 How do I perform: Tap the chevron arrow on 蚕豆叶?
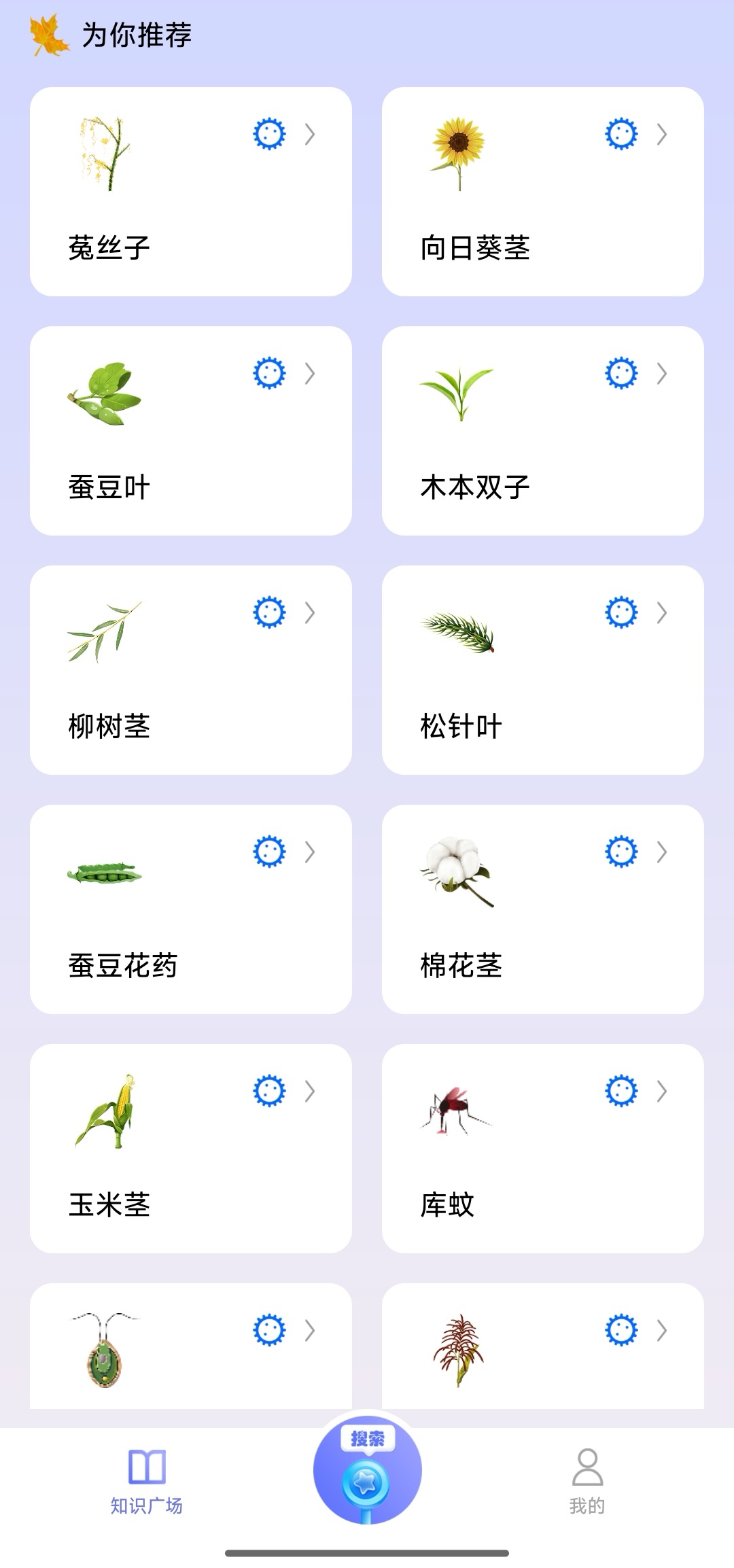click(310, 373)
